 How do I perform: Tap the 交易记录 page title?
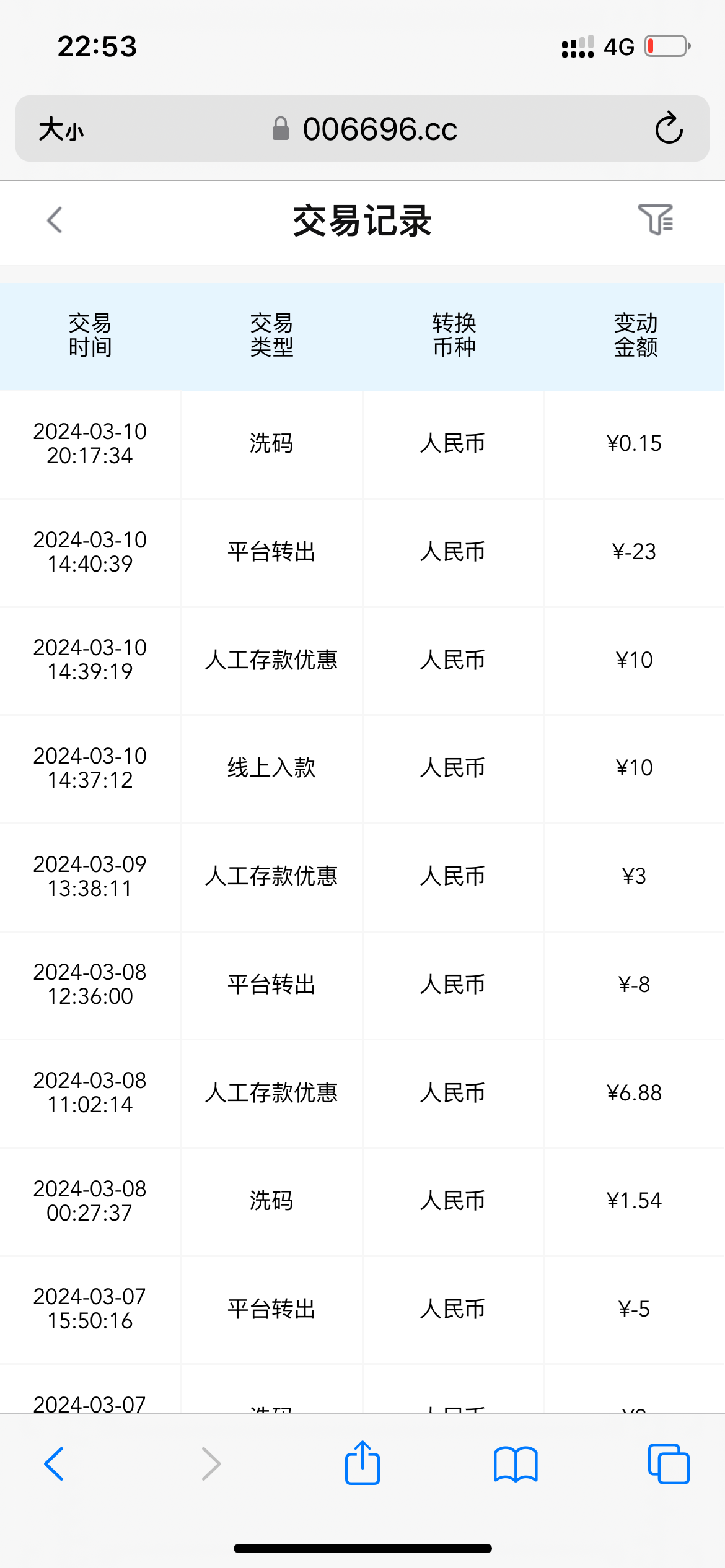362,221
